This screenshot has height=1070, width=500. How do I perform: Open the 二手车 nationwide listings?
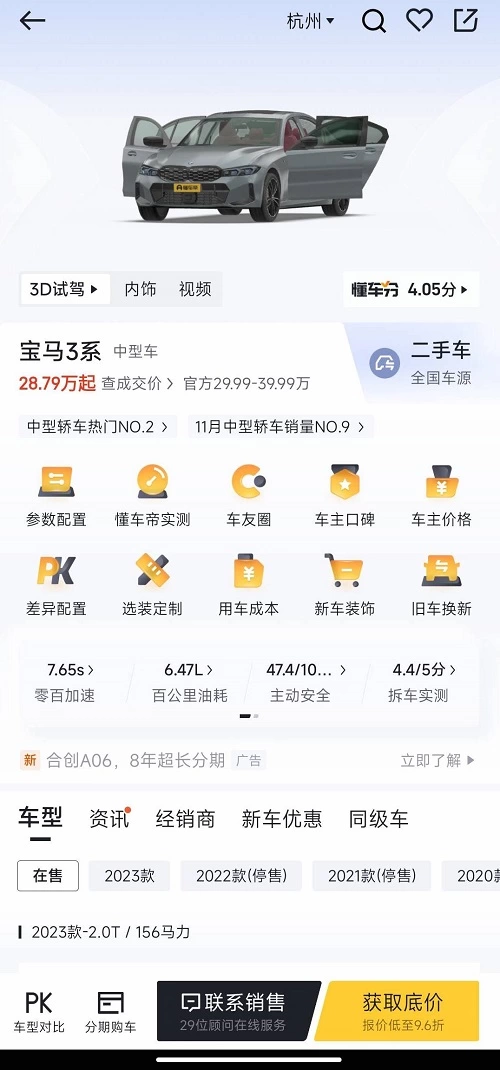[423, 362]
